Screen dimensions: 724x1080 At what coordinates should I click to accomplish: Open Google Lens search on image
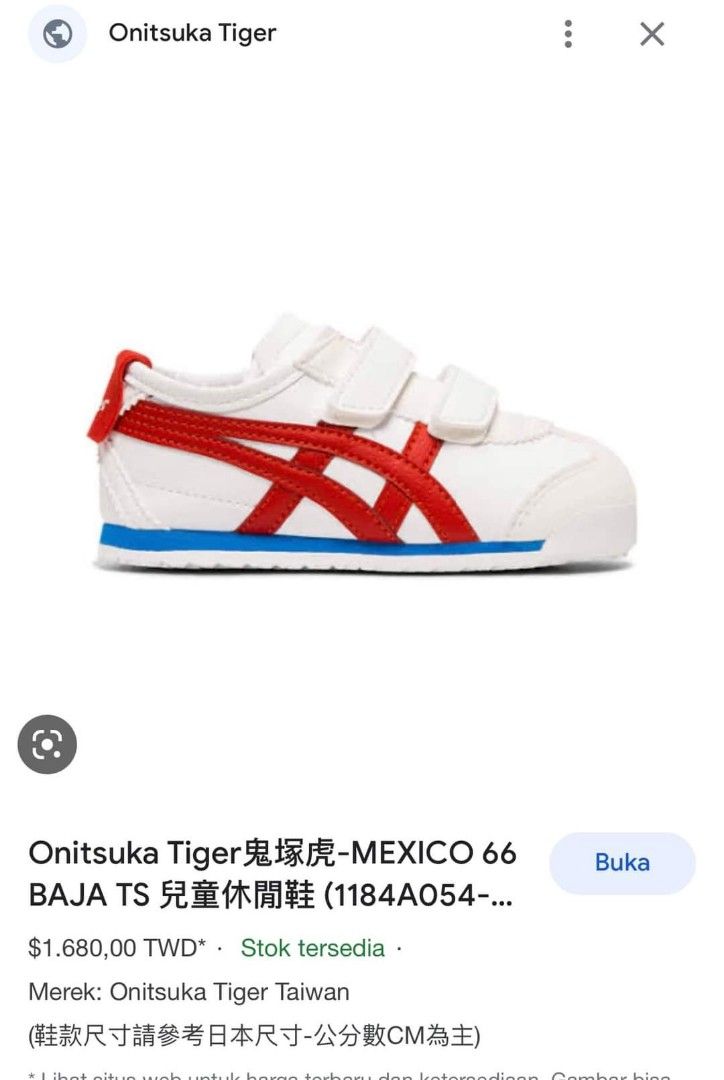[x=47, y=745]
